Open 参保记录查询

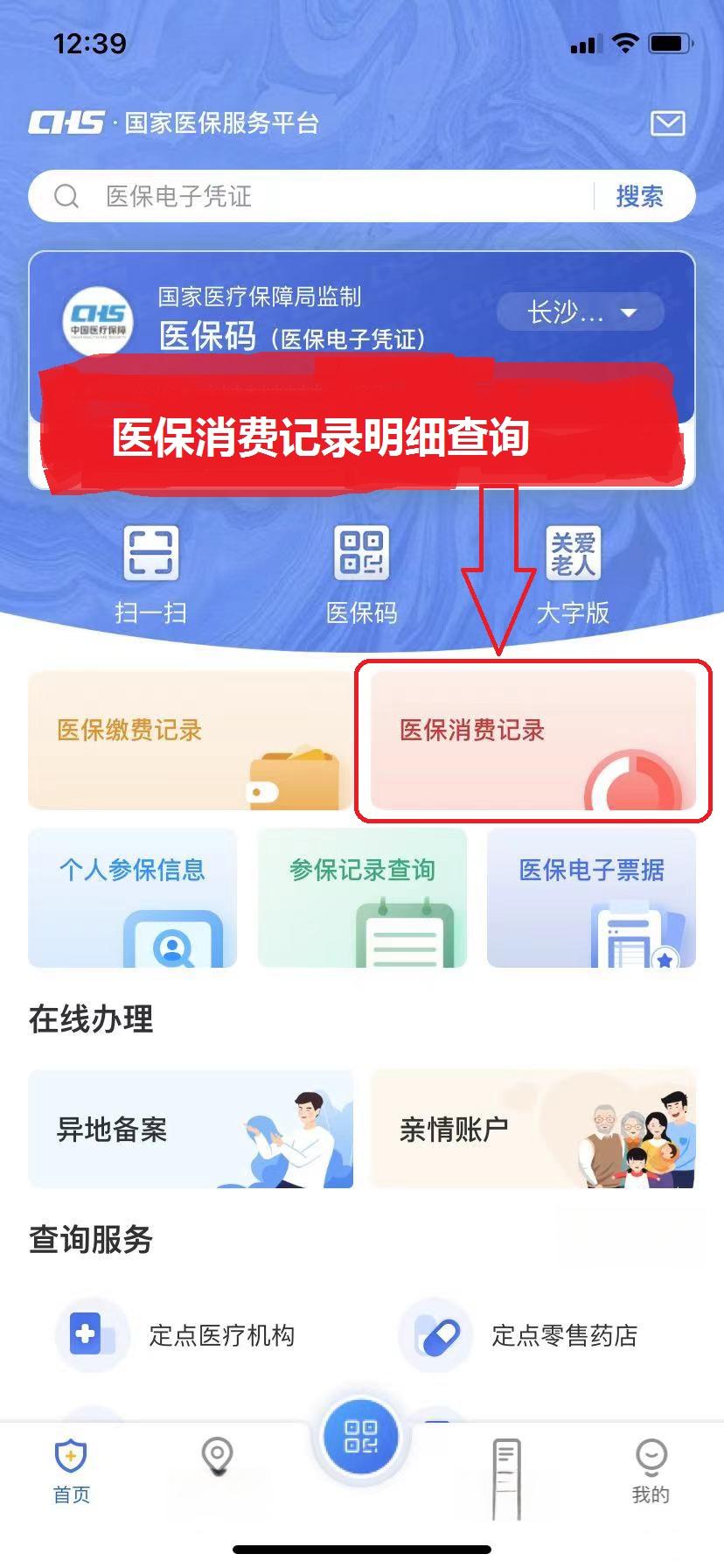point(362,898)
